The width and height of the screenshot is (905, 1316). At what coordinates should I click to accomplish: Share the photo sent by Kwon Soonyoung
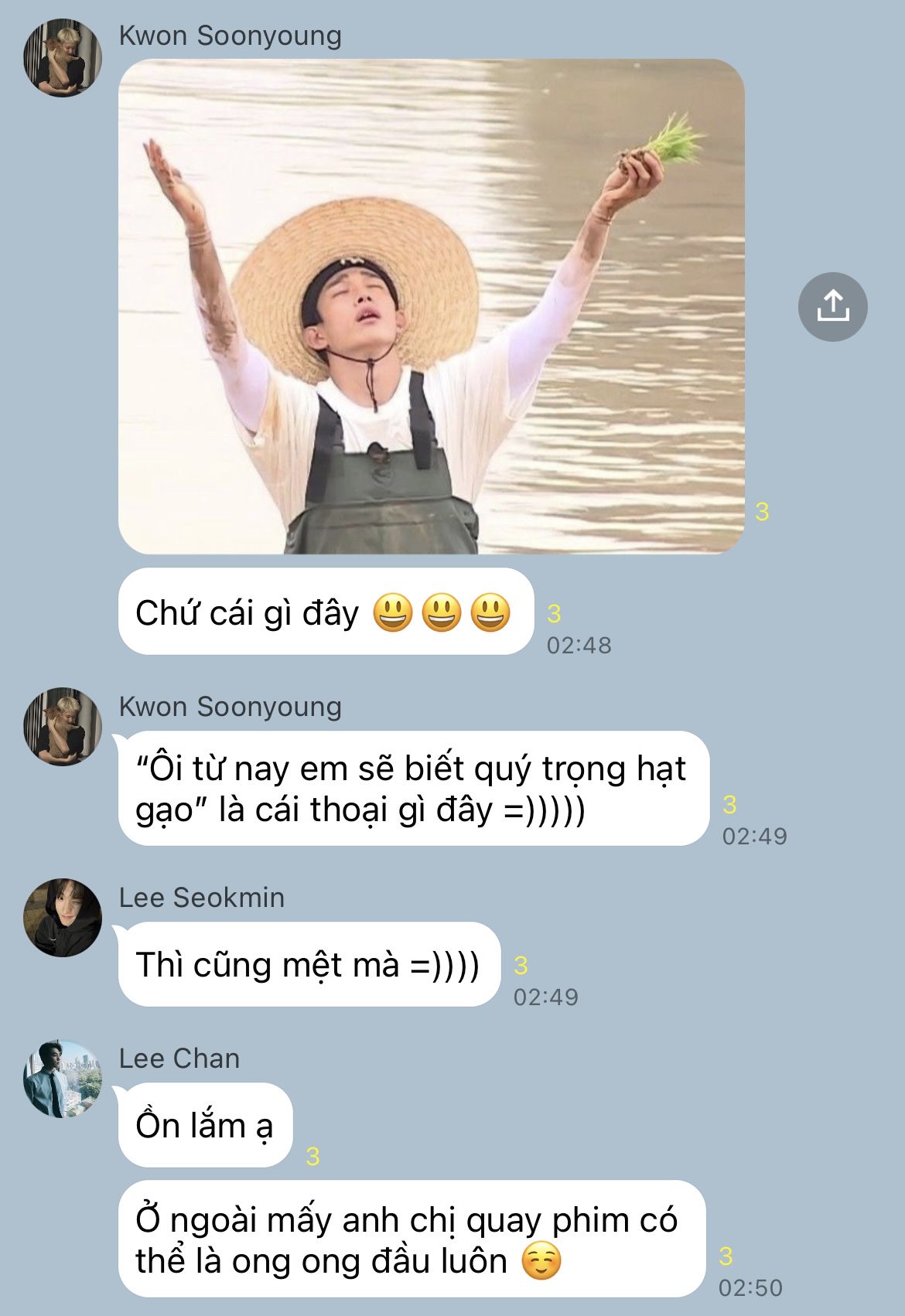click(832, 307)
